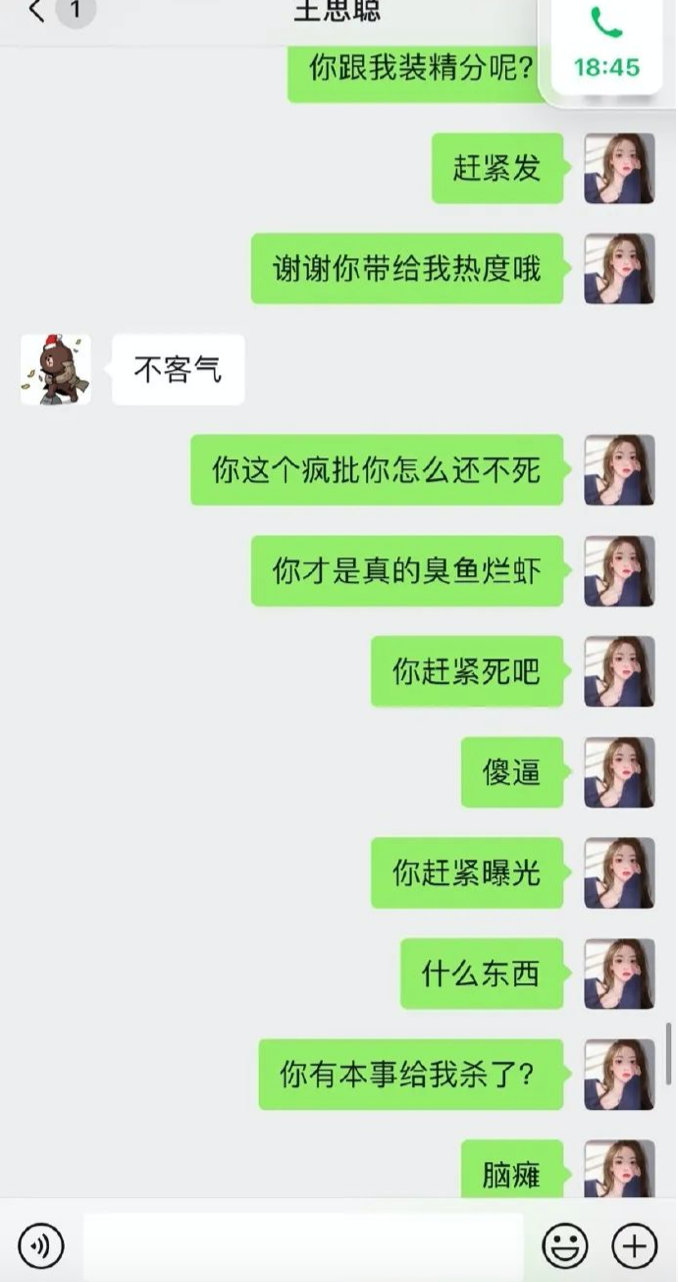
Task: Tap the message text field
Action: (302, 1246)
